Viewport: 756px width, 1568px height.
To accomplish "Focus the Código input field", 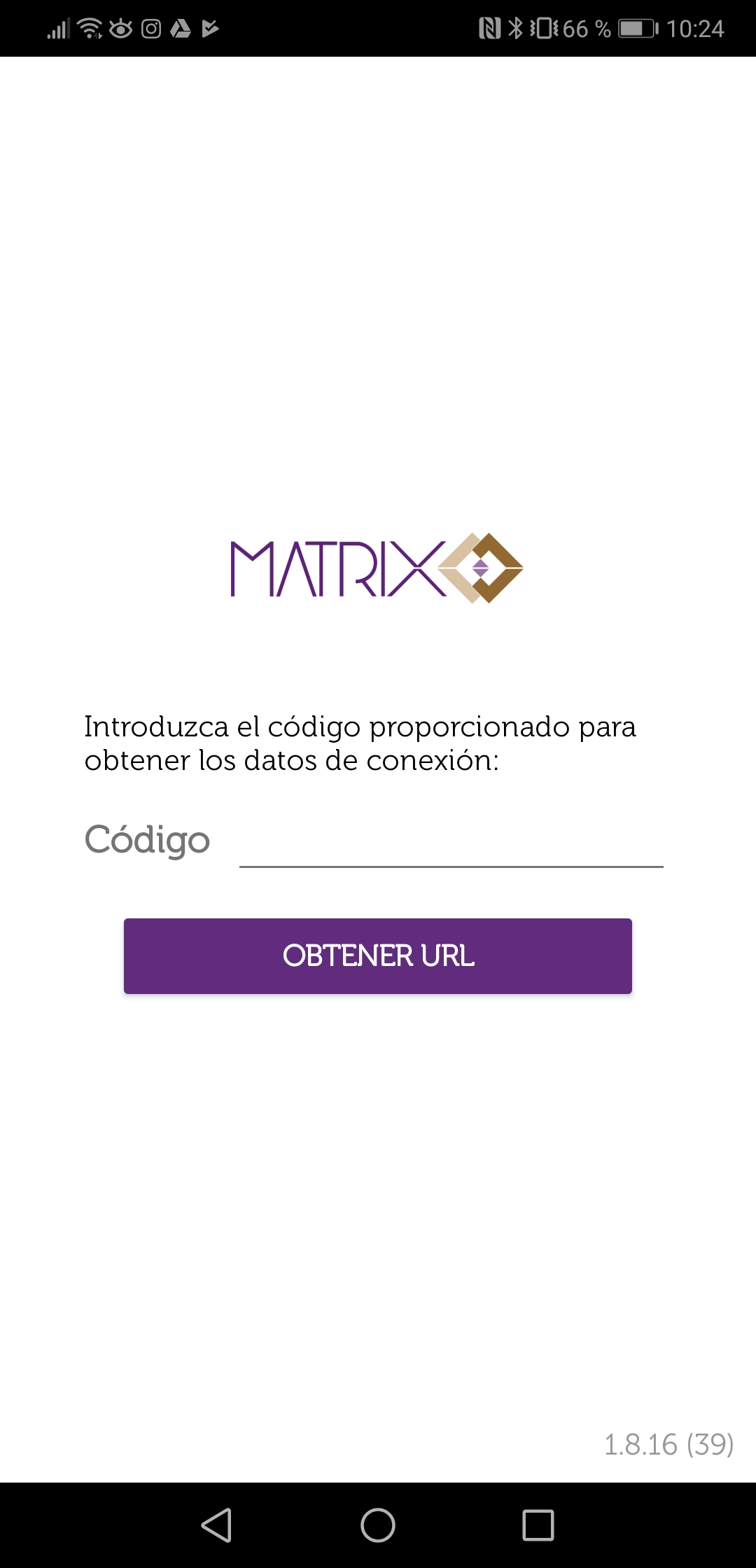I will click(451, 840).
